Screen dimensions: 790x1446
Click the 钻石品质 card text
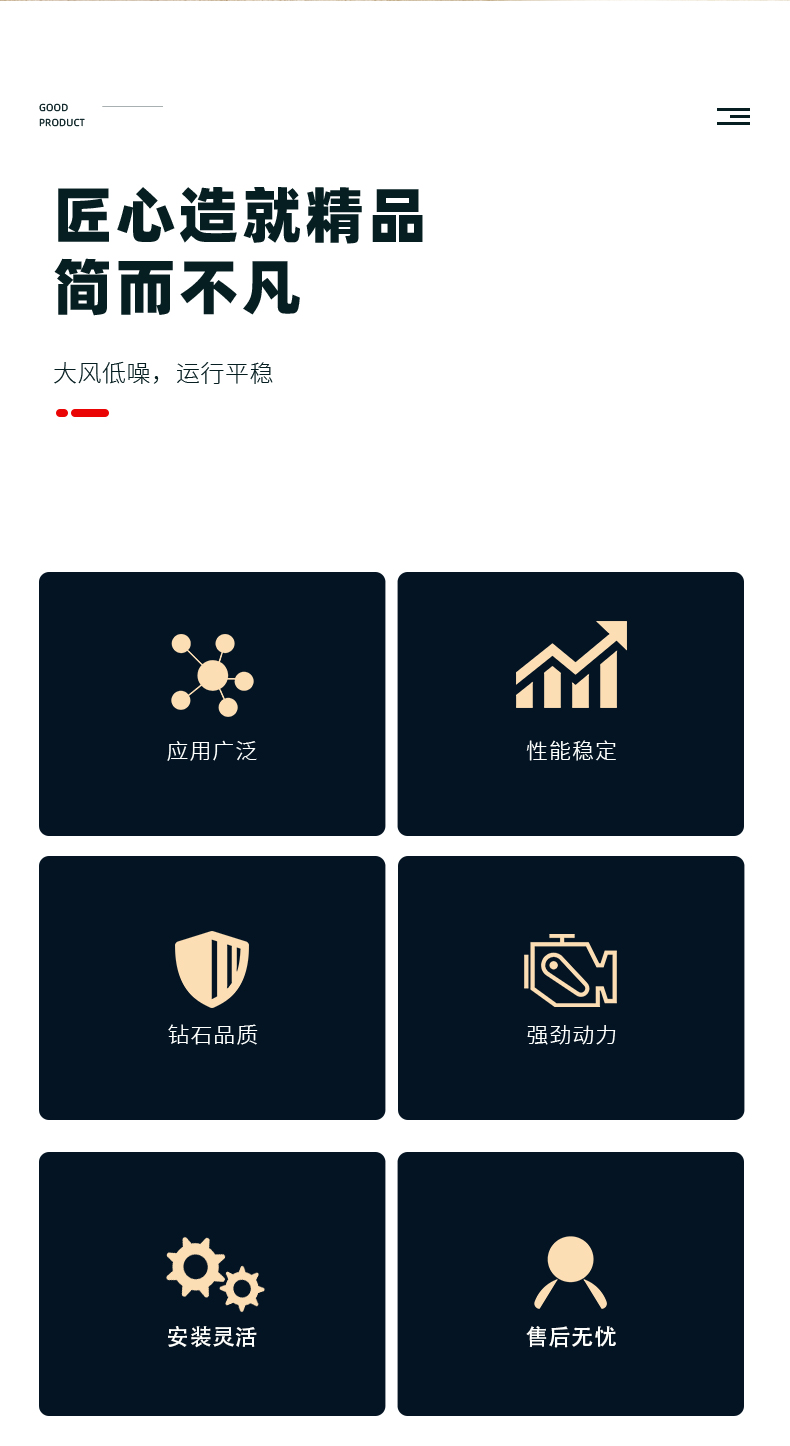211,1036
